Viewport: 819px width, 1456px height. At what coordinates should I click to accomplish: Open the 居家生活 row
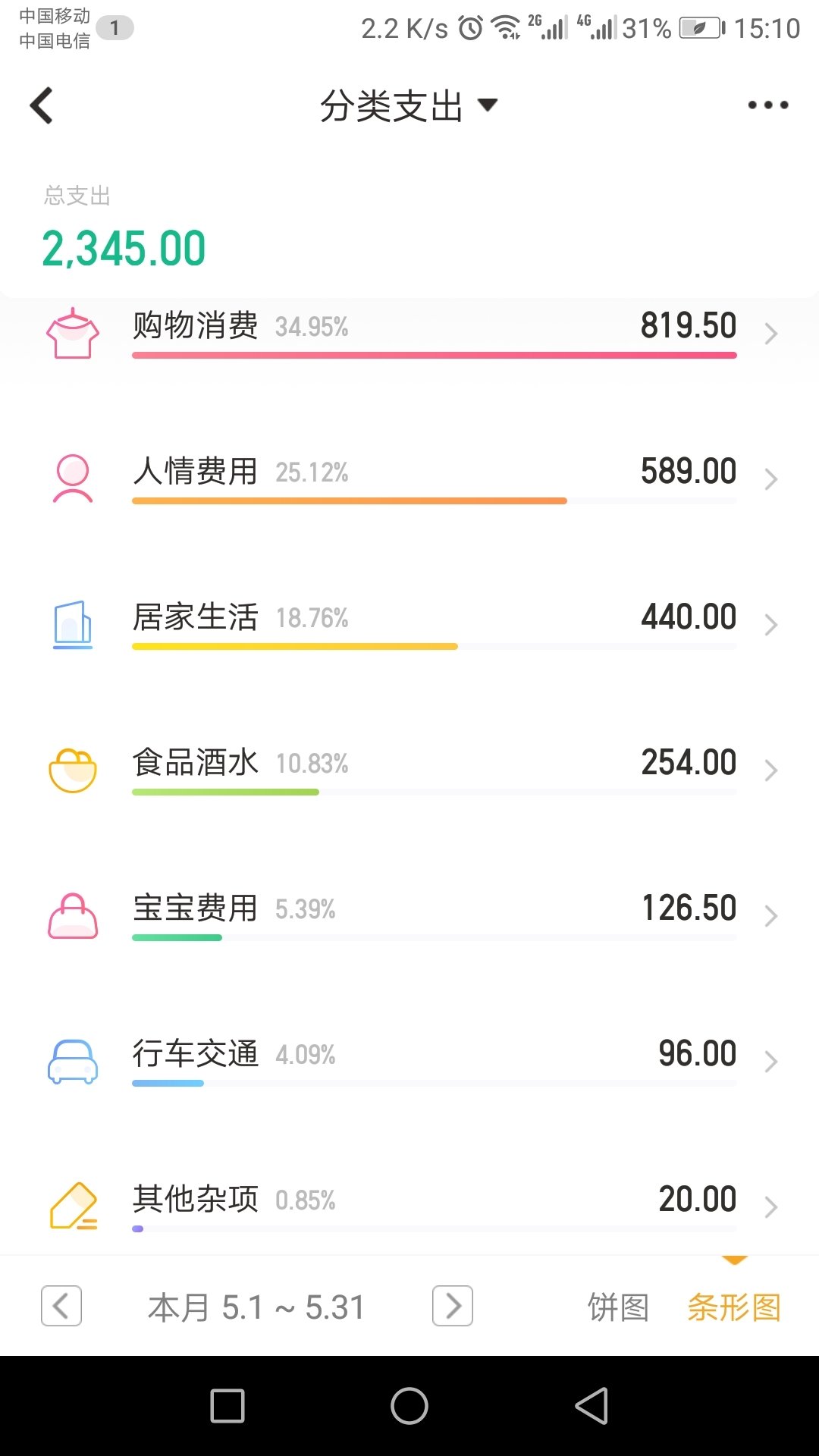tap(409, 624)
